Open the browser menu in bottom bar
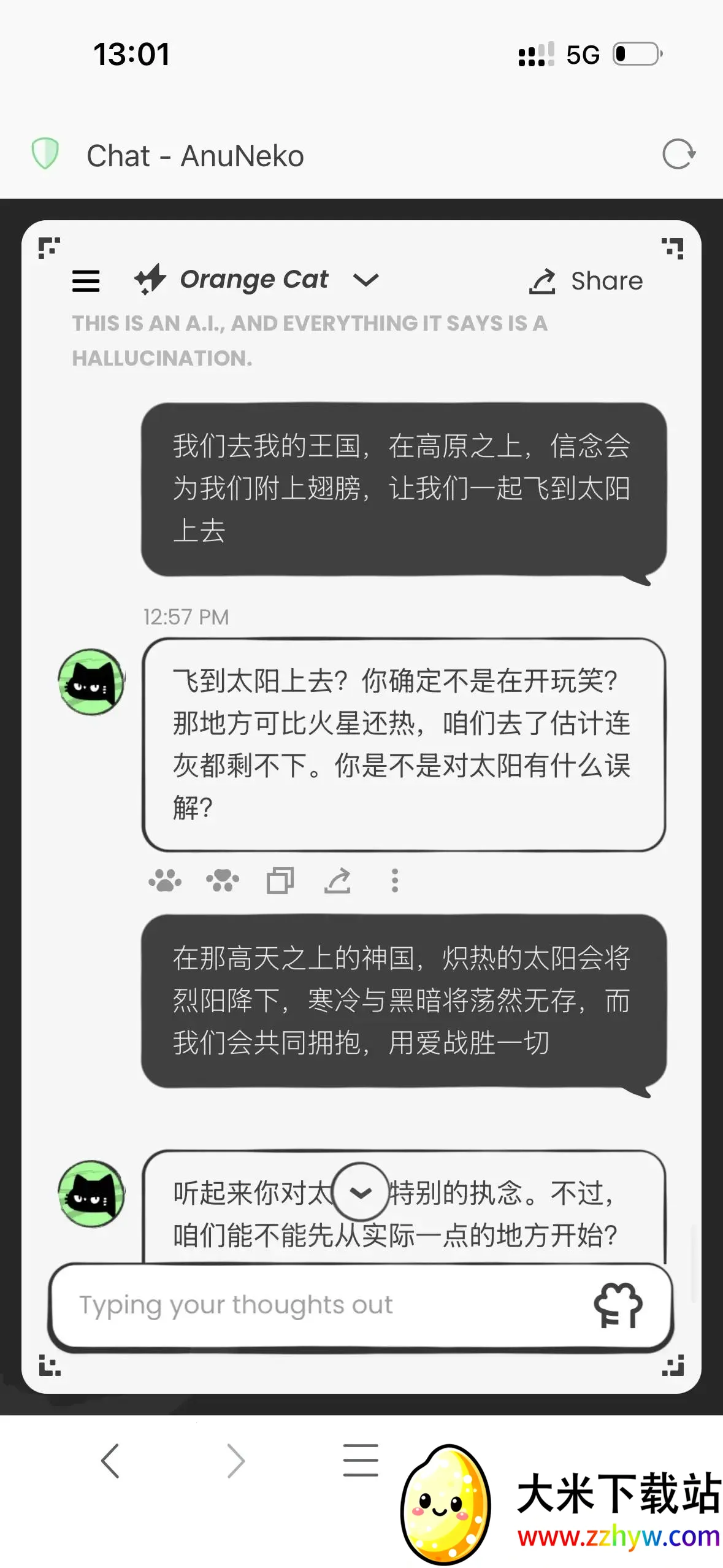The image size is (723, 1568). pos(361,1460)
